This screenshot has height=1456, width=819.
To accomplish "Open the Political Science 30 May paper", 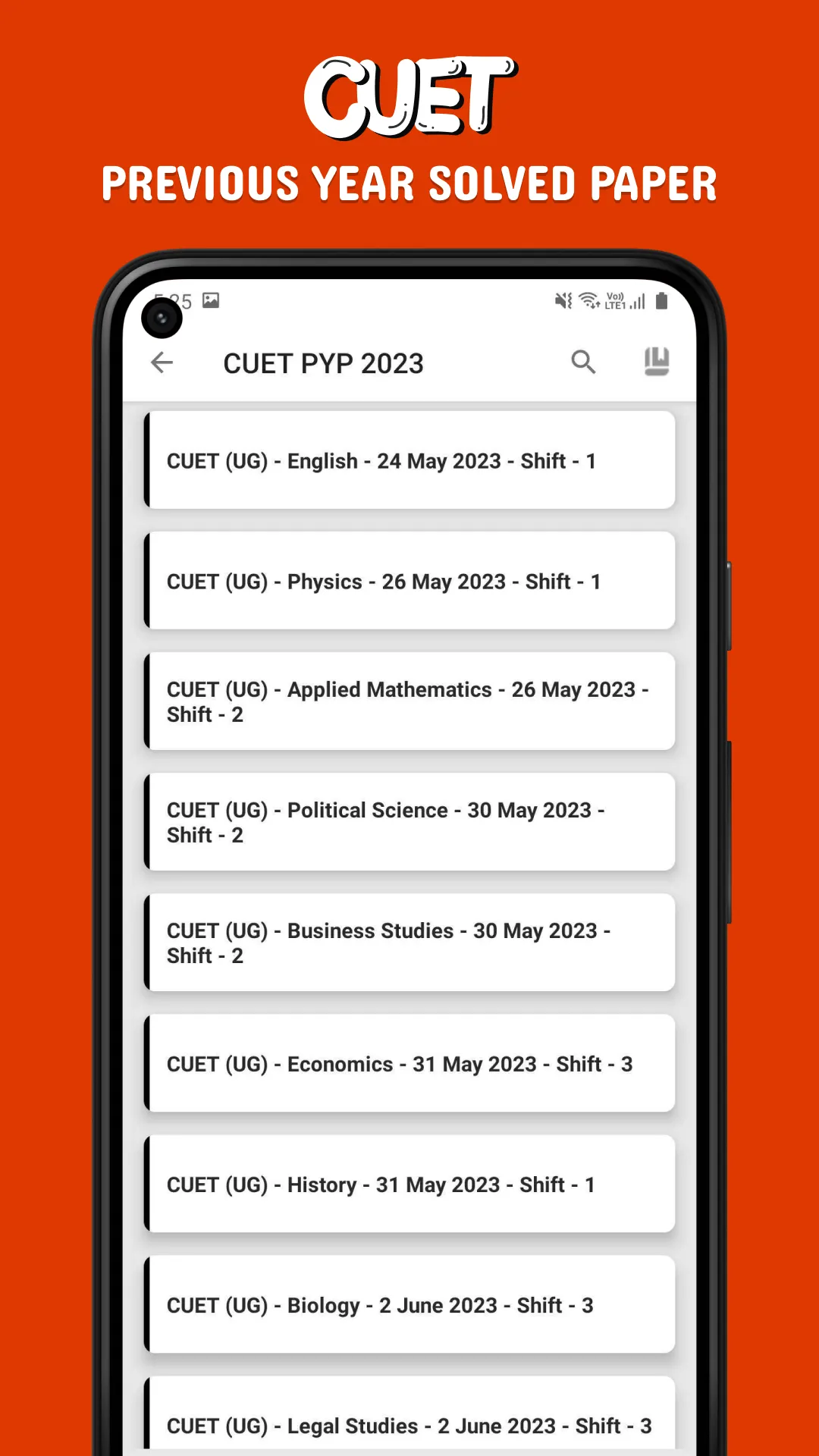I will click(x=409, y=822).
